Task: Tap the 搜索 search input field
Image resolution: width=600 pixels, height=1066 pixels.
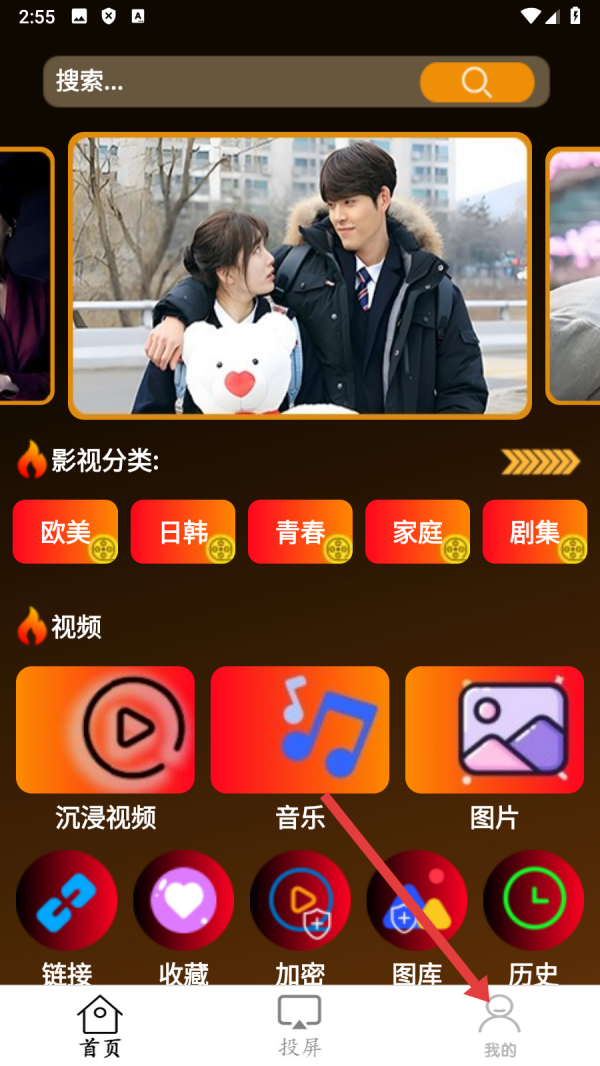Action: pyautogui.click(x=230, y=82)
